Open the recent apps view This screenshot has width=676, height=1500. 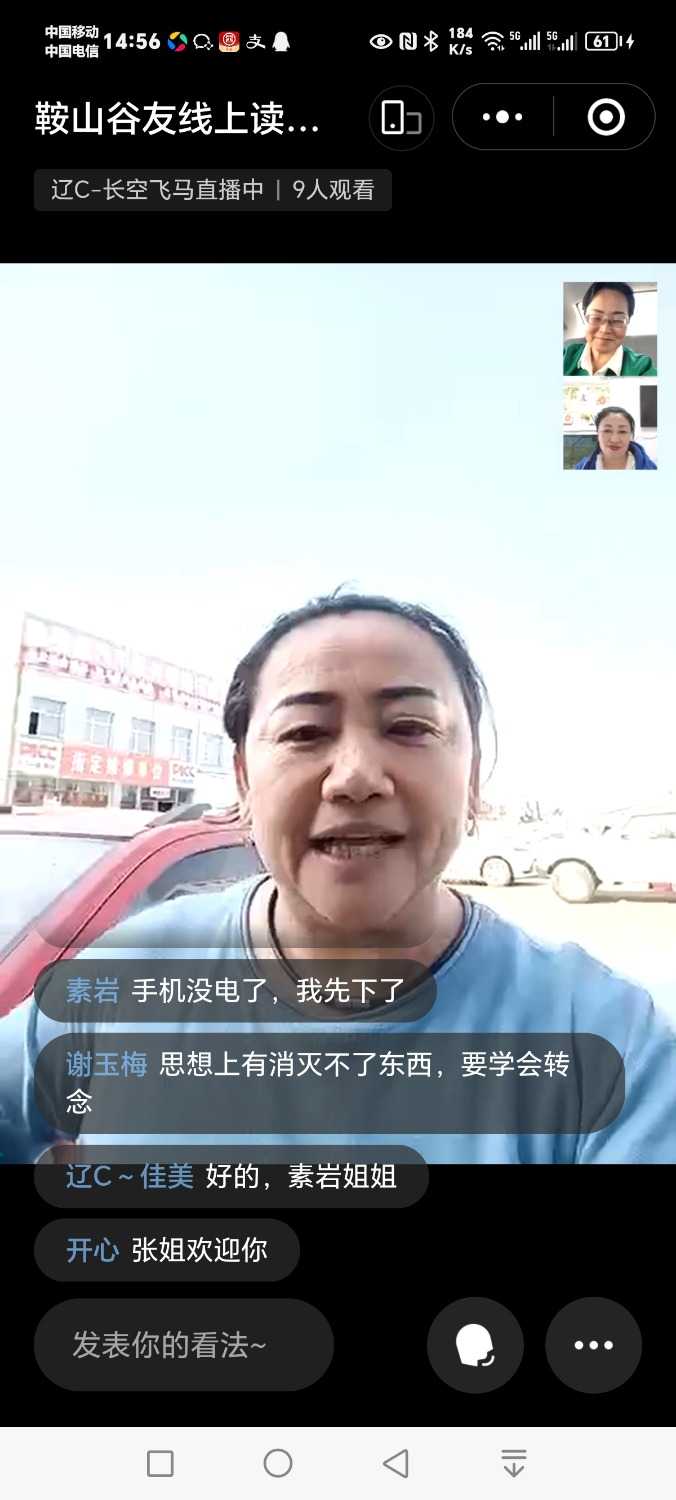point(160,1464)
